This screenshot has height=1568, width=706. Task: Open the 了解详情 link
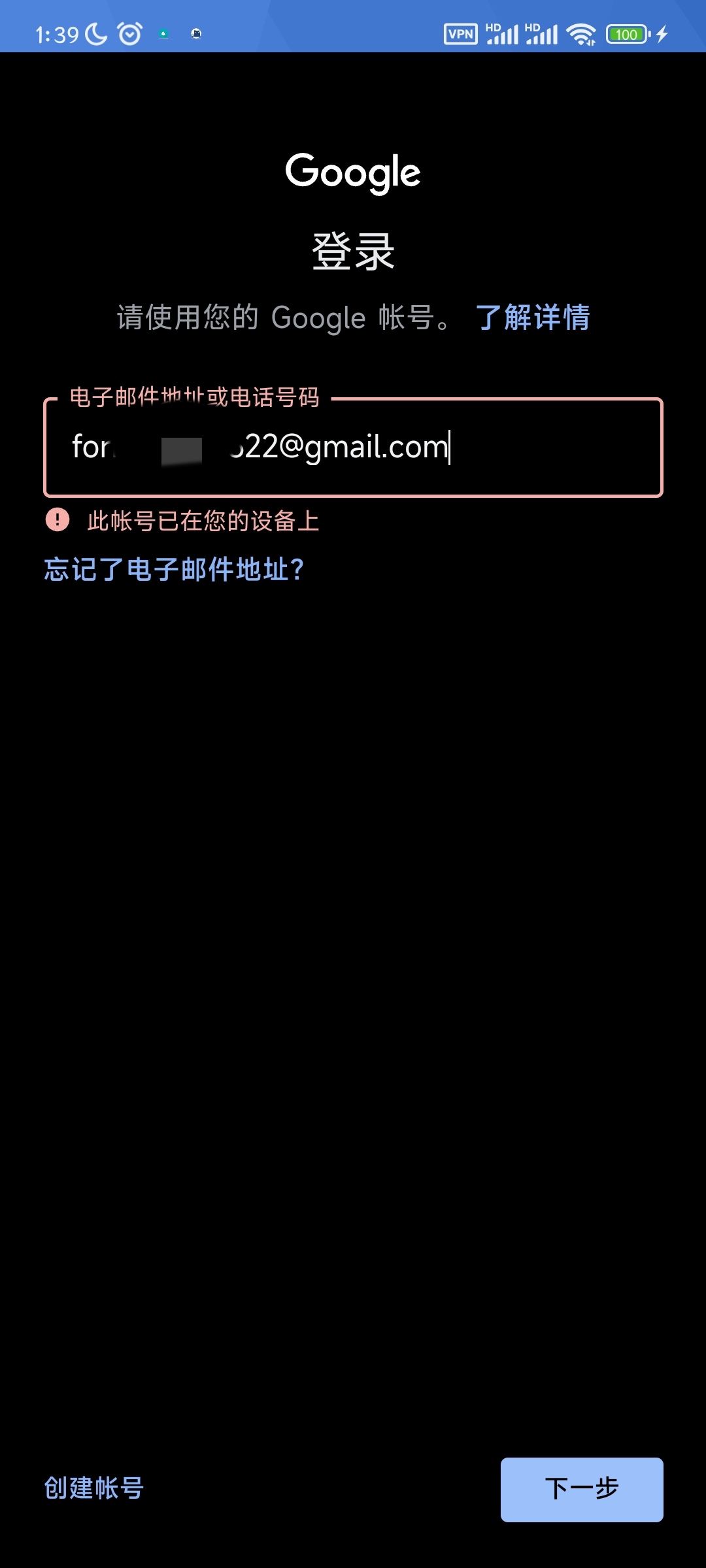tap(533, 318)
